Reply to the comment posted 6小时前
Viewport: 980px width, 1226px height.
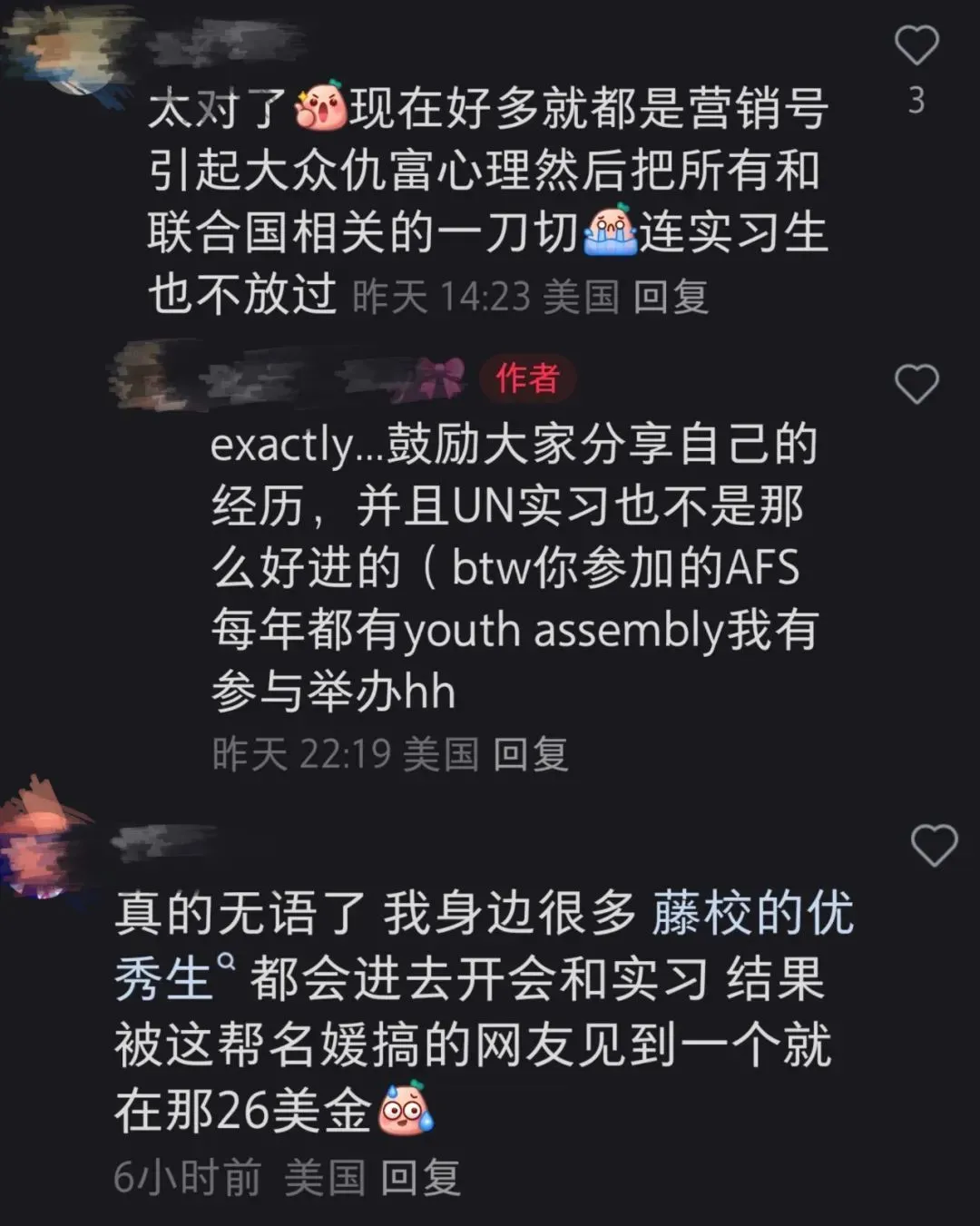pyautogui.click(x=420, y=1178)
